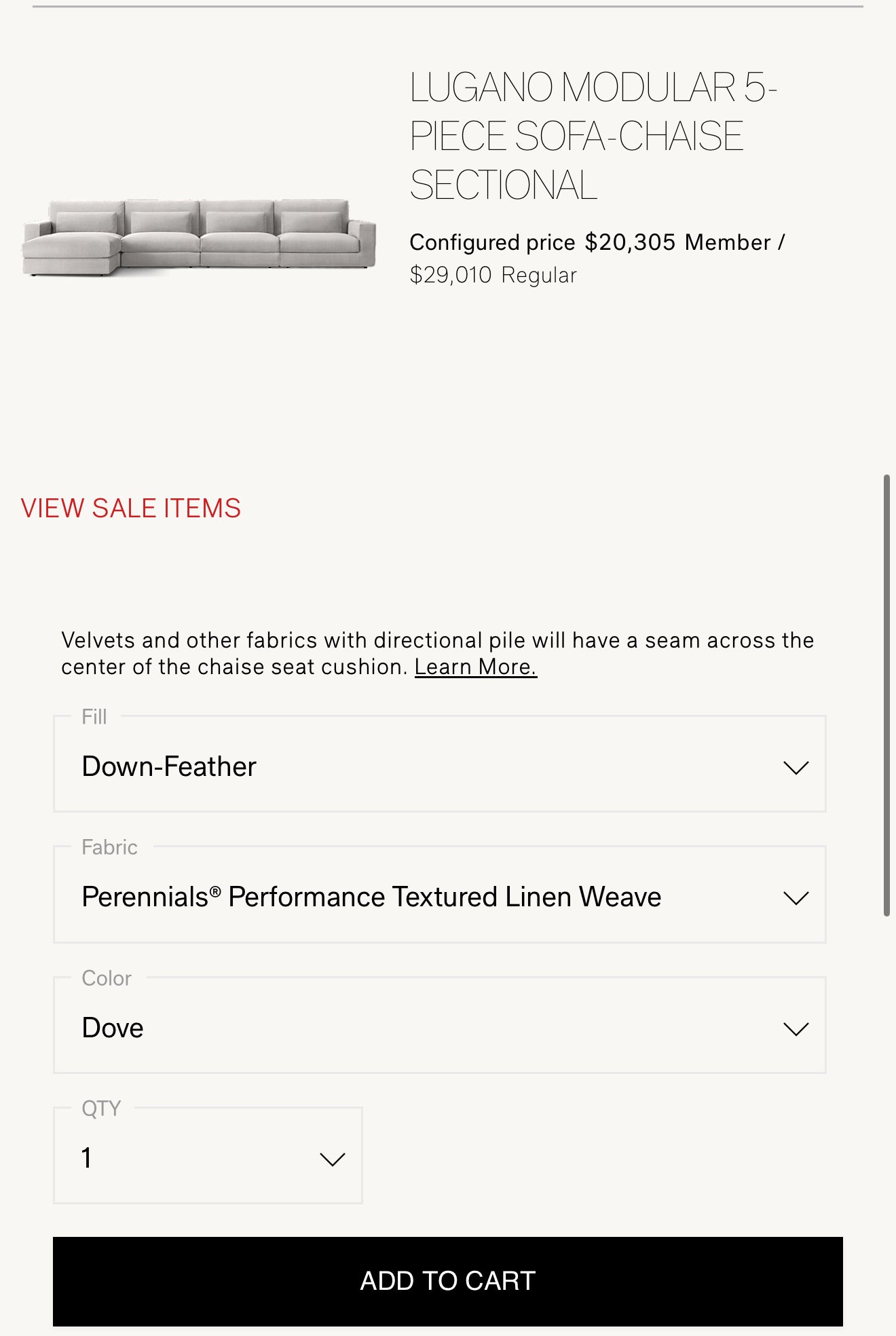Select the Color field showing Dove
Image resolution: width=896 pixels, height=1336 pixels.
pos(113,1027)
